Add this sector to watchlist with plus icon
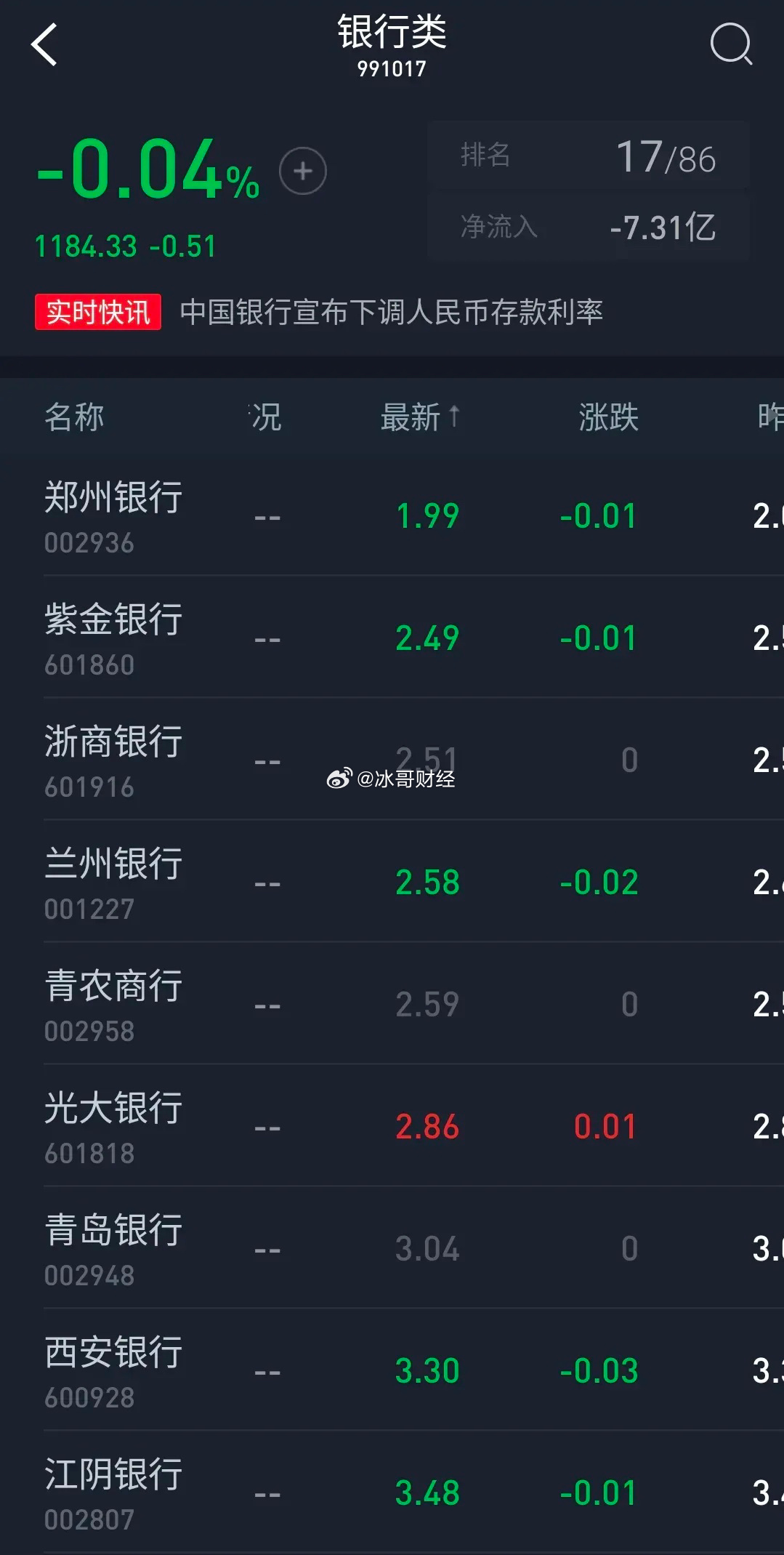Screen dimensions: 784x1555 pos(303,171)
